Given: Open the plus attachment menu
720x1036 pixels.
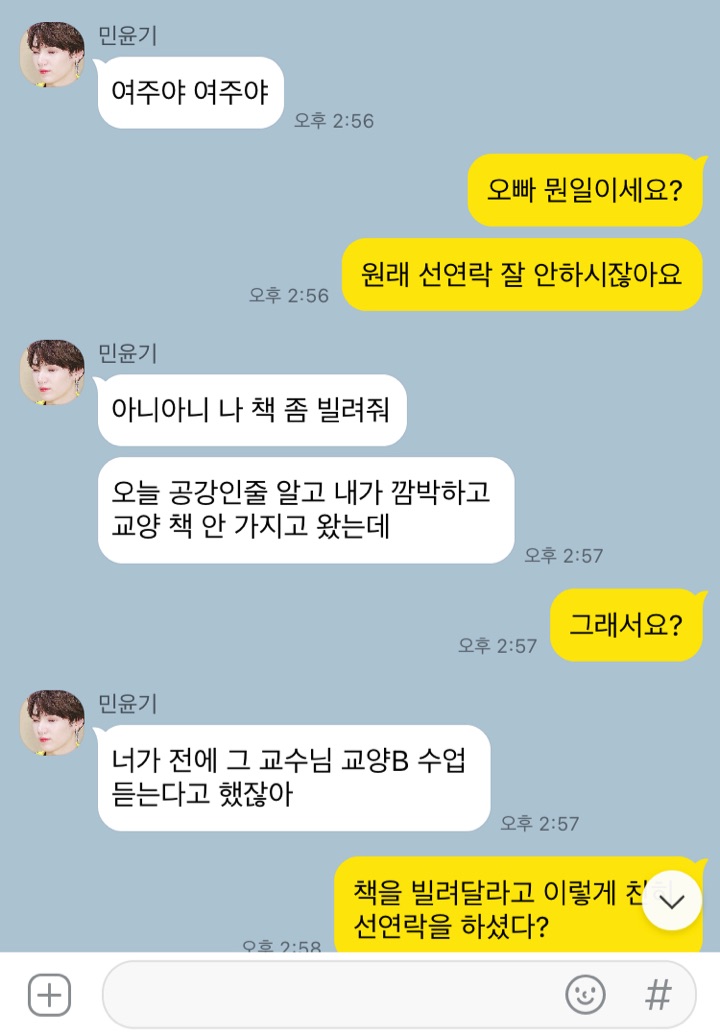Looking at the screenshot, I should pyautogui.click(x=49, y=994).
